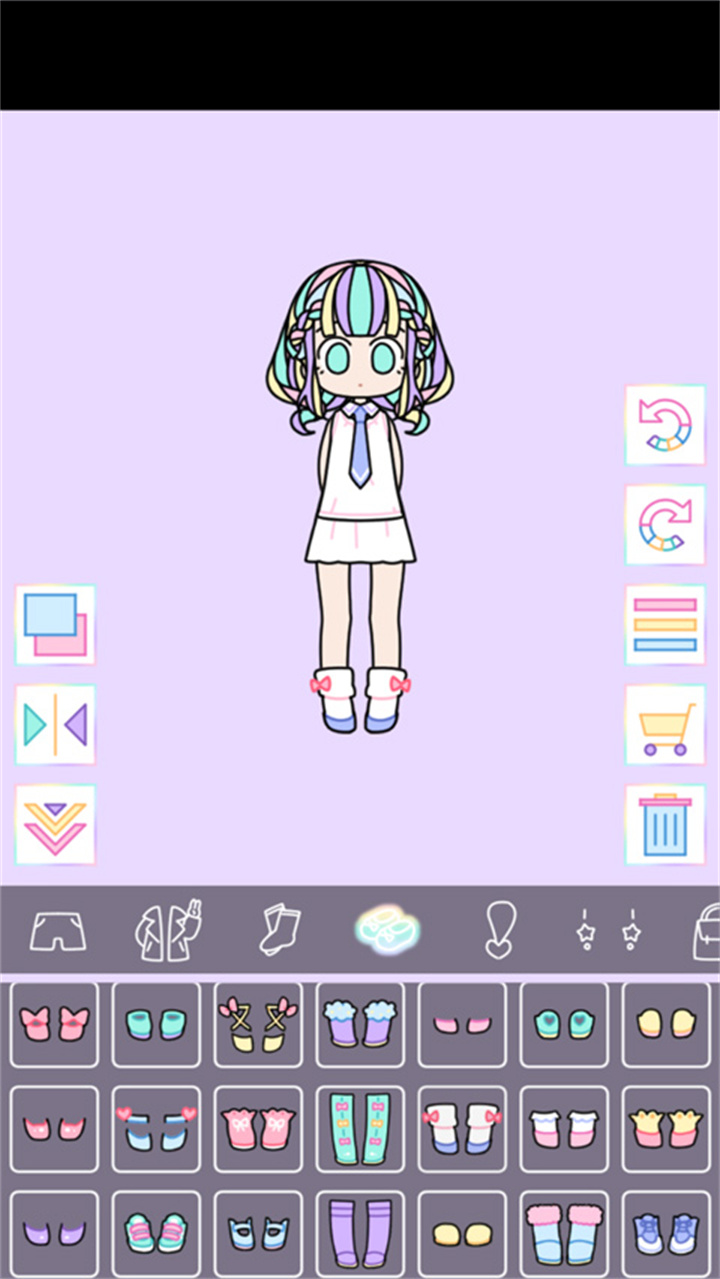Delete with the trash can button
The width and height of the screenshot is (720, 1279).
pyautogui.click(x=665, y=825)
